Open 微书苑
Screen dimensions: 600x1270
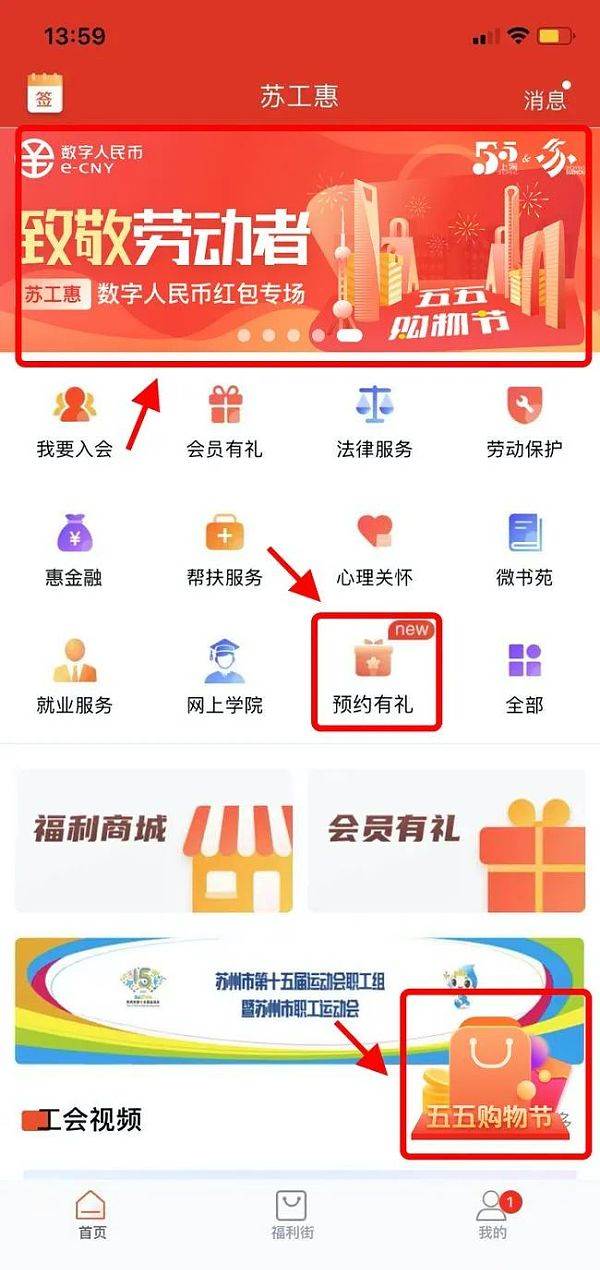point(524,549)
